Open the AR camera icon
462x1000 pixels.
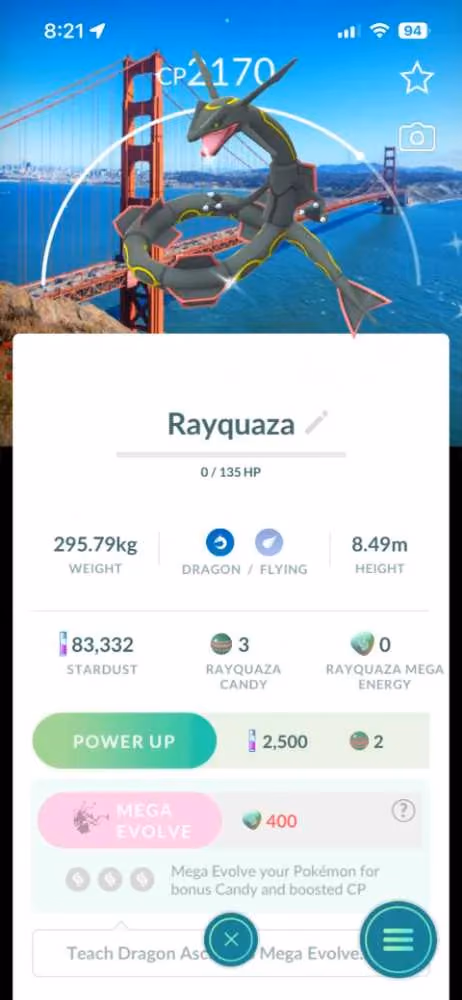point(417,138)
